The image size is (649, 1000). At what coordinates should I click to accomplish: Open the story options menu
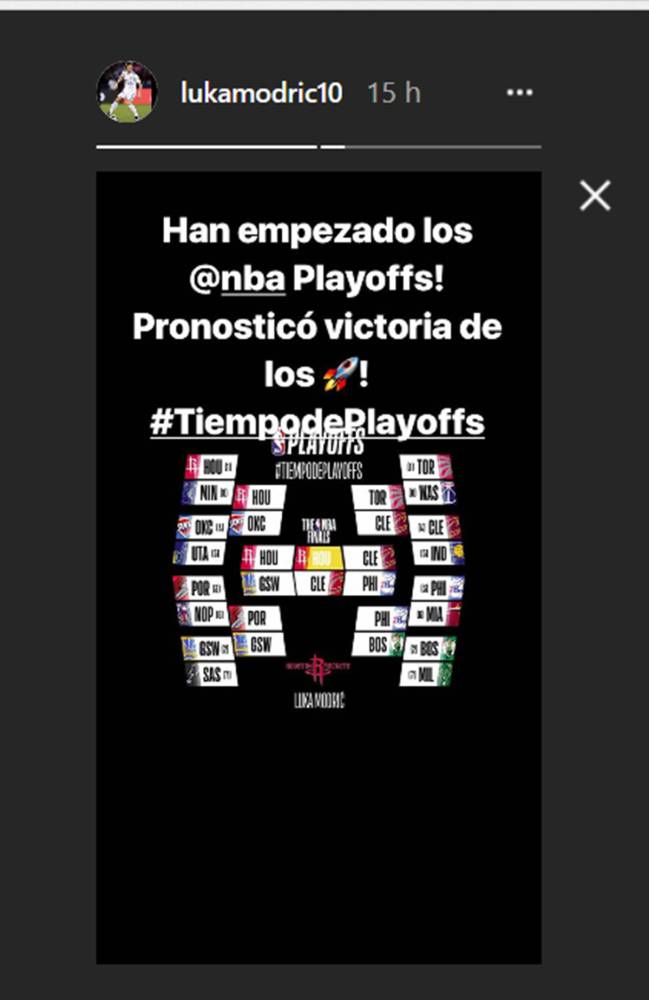click(x=519, y=93)
